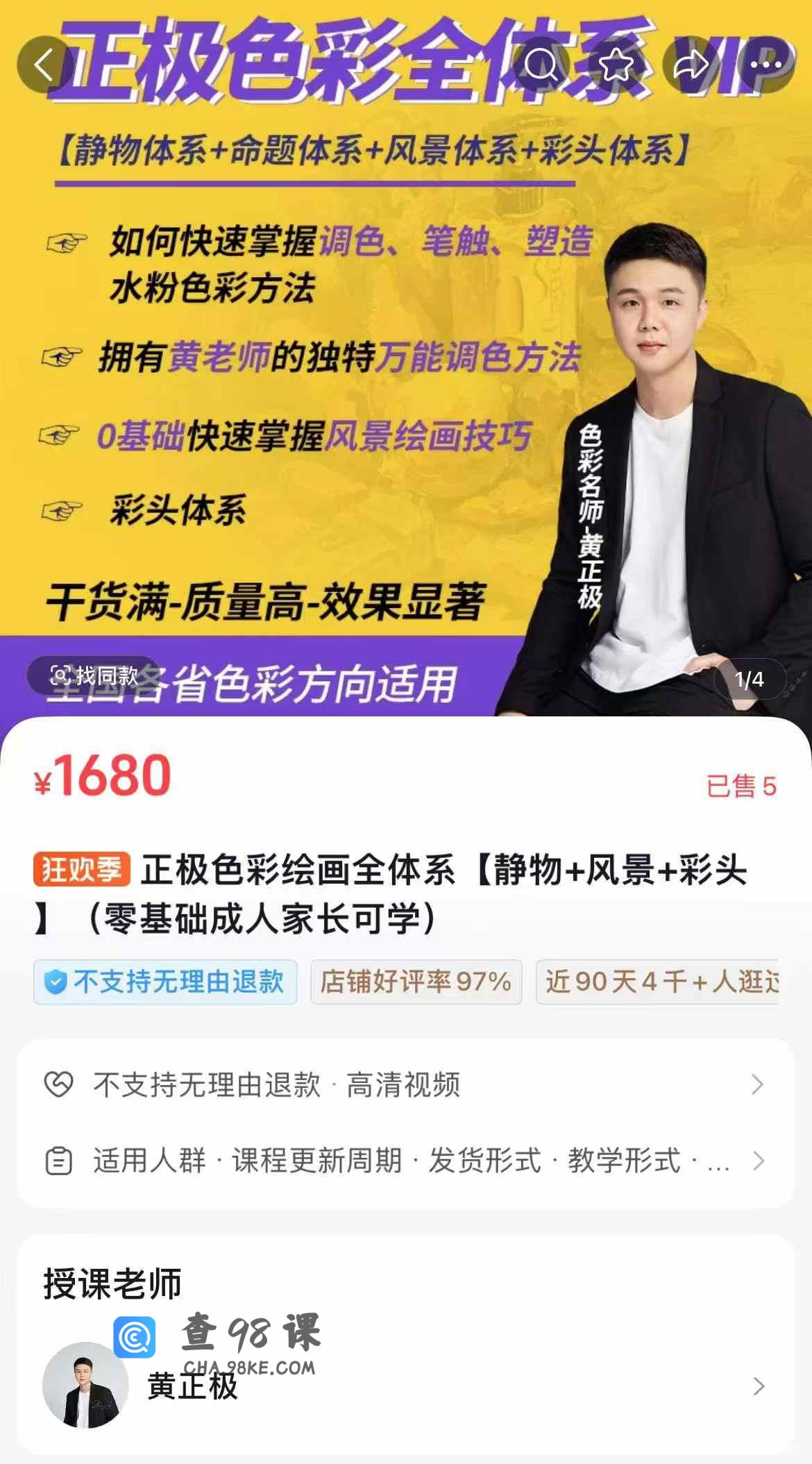Expand the 适用人群 course details row

[406, 1161]
